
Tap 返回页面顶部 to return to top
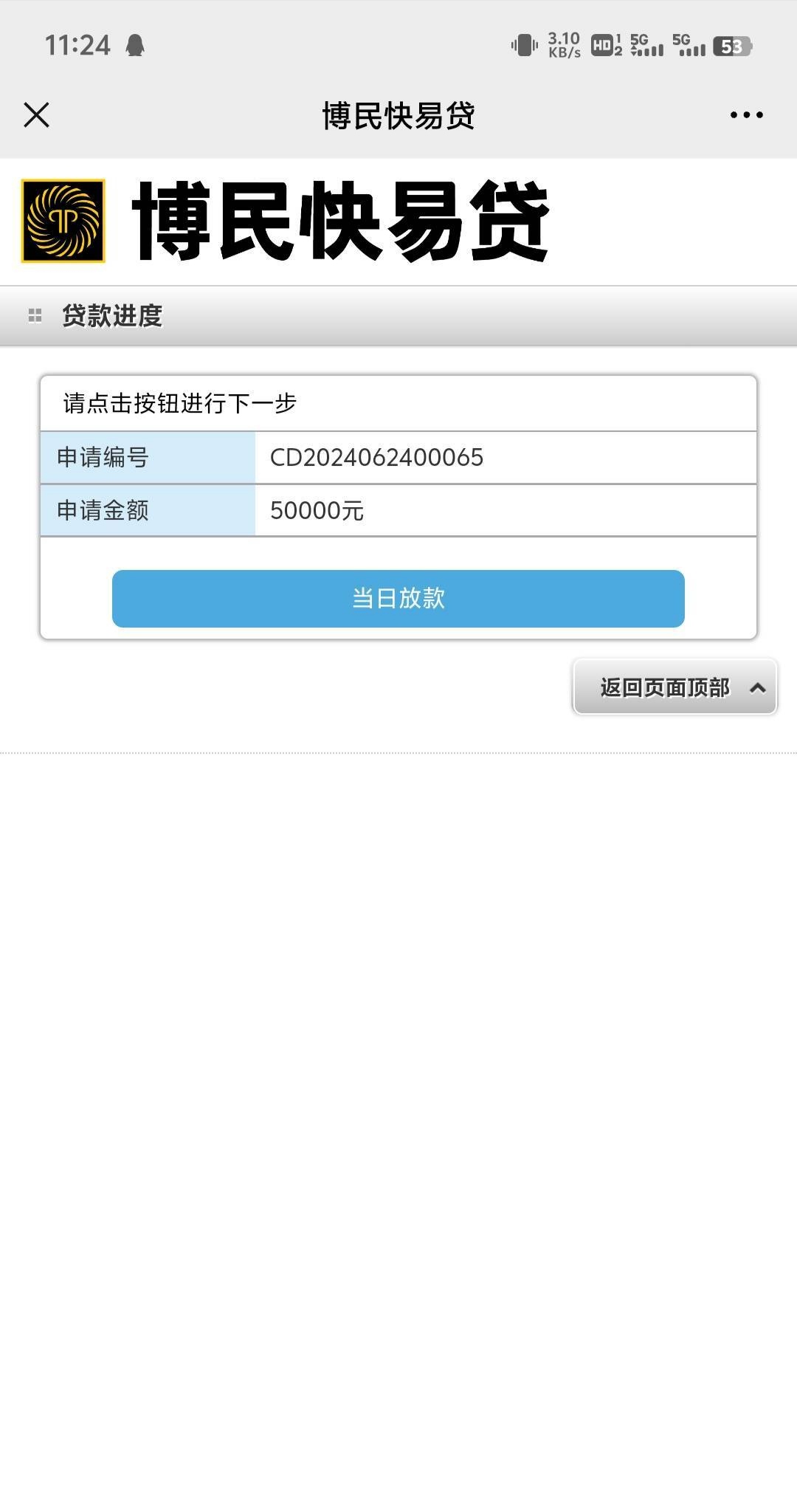pyautogui.click(x=674, y=687)
